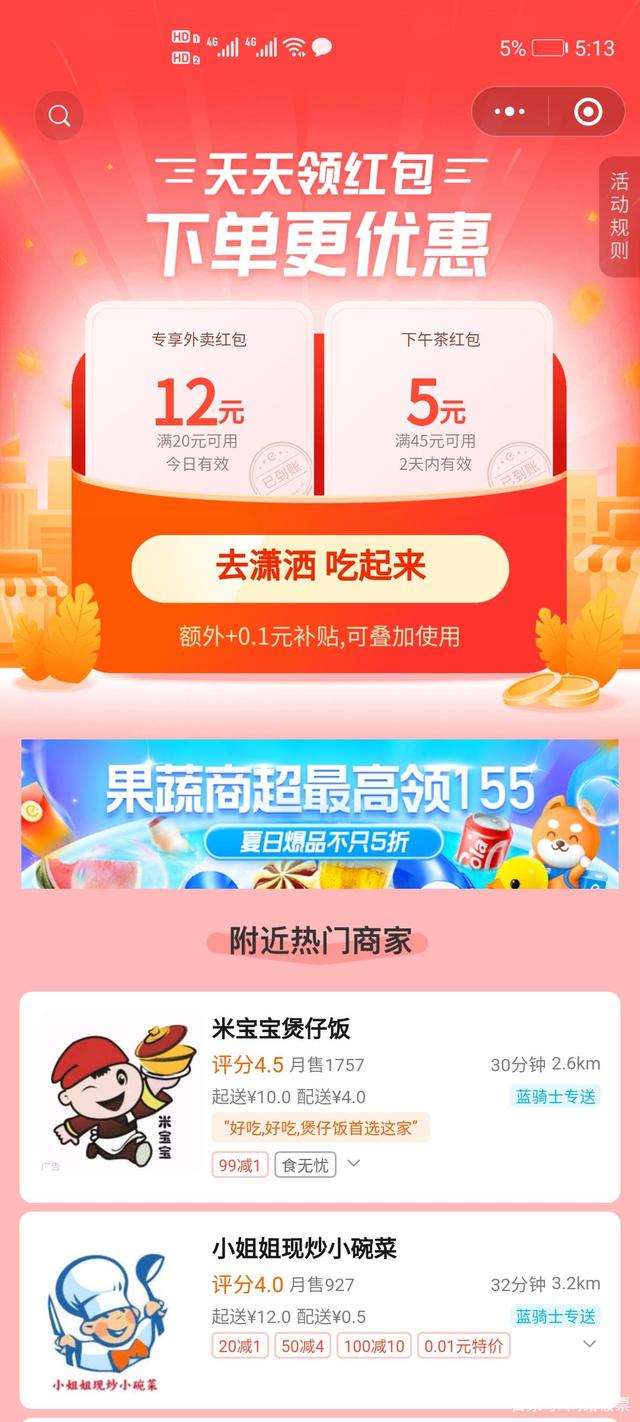Open the 活动规则 side tab
Viewport: 640px width, 1422px height.
pyautogui.click(x=619, y=216)
